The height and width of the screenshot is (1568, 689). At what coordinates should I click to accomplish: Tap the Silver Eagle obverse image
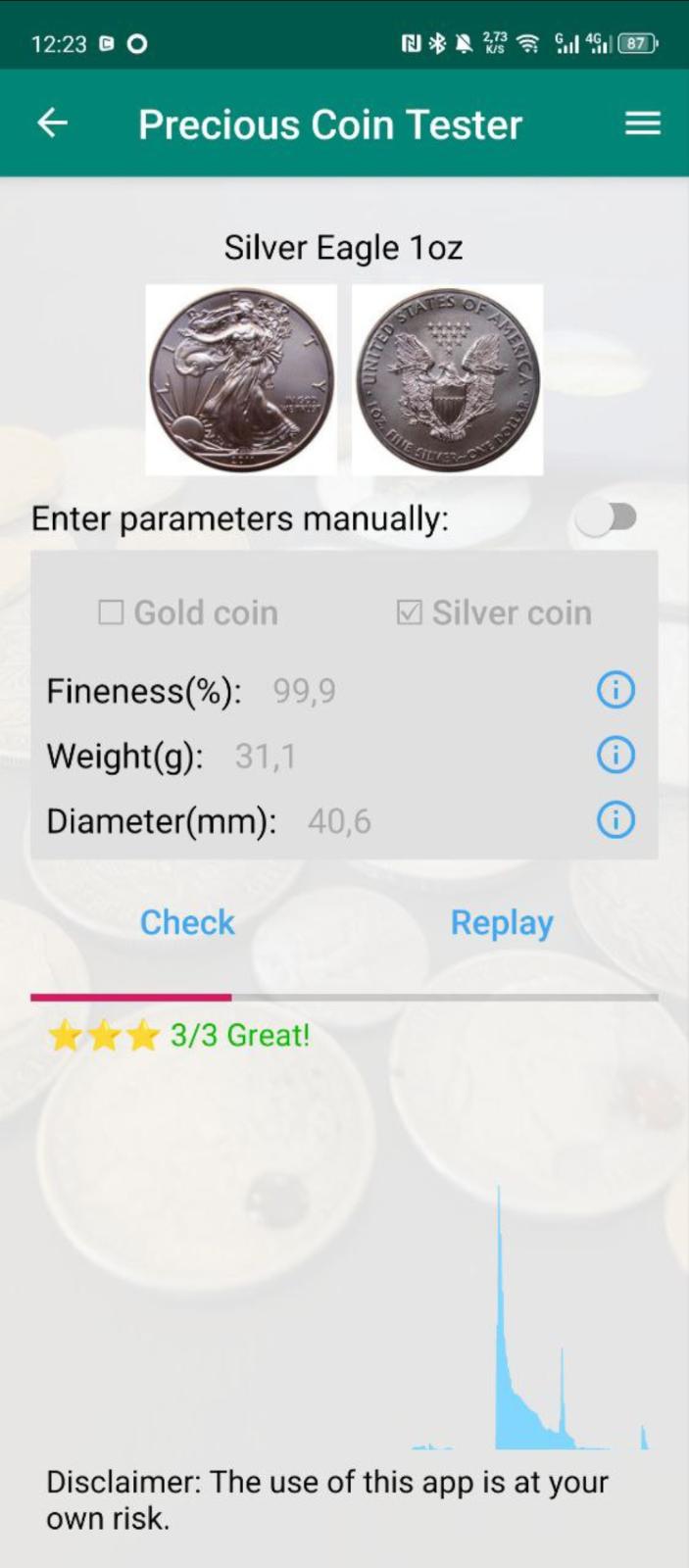click(241, 380)
